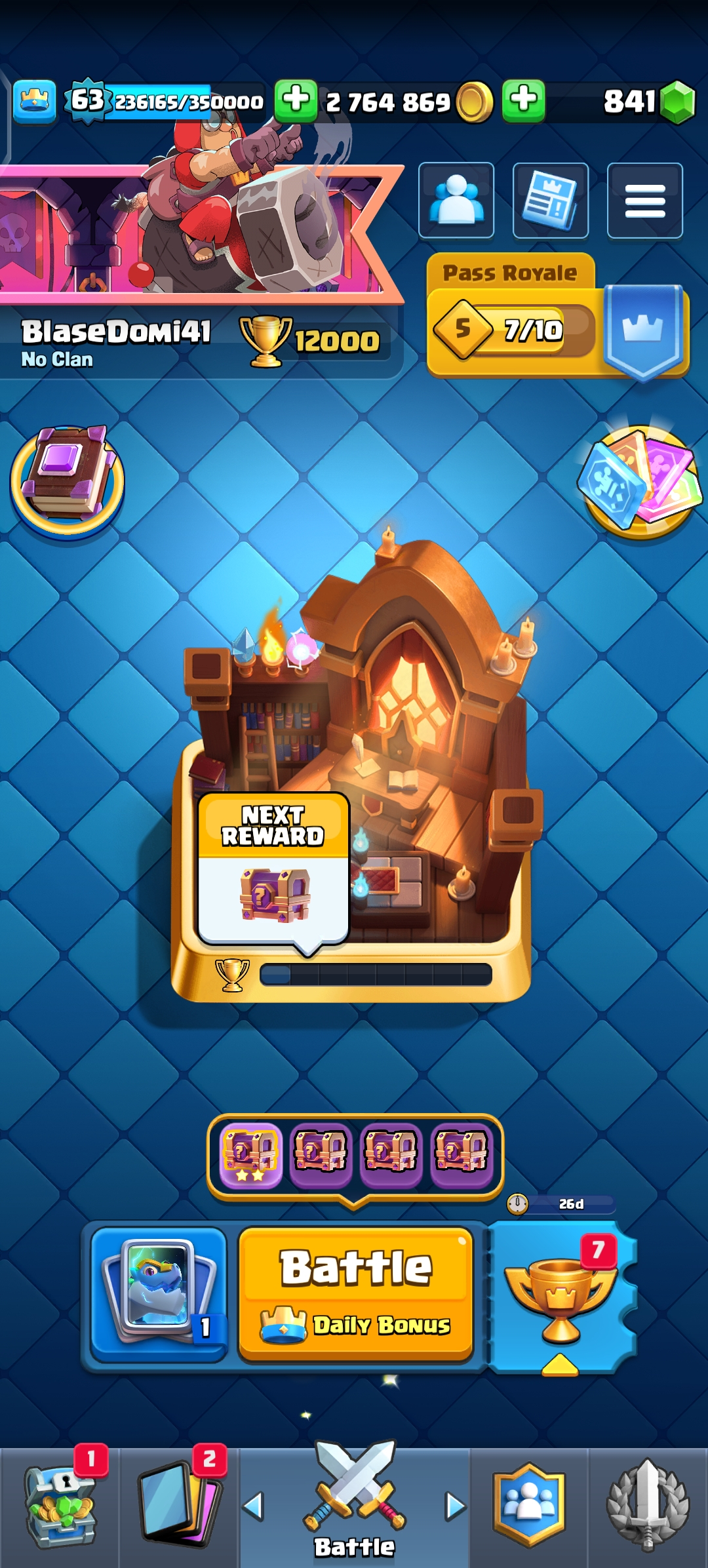Open the hamburger menu
This screenshot has height=1568, width=708.
[644, 200]
